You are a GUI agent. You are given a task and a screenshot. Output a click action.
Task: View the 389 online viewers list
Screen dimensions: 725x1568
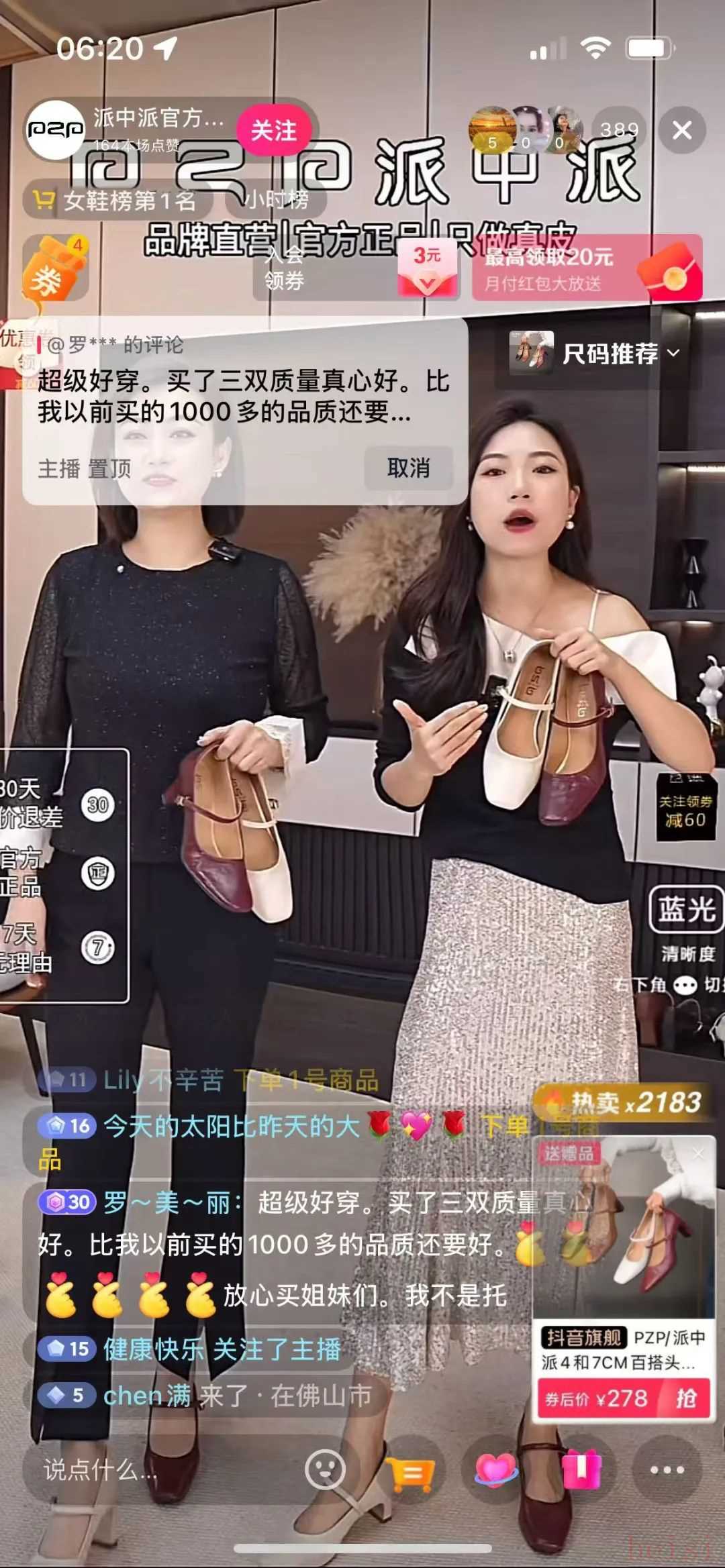[619, 129]
